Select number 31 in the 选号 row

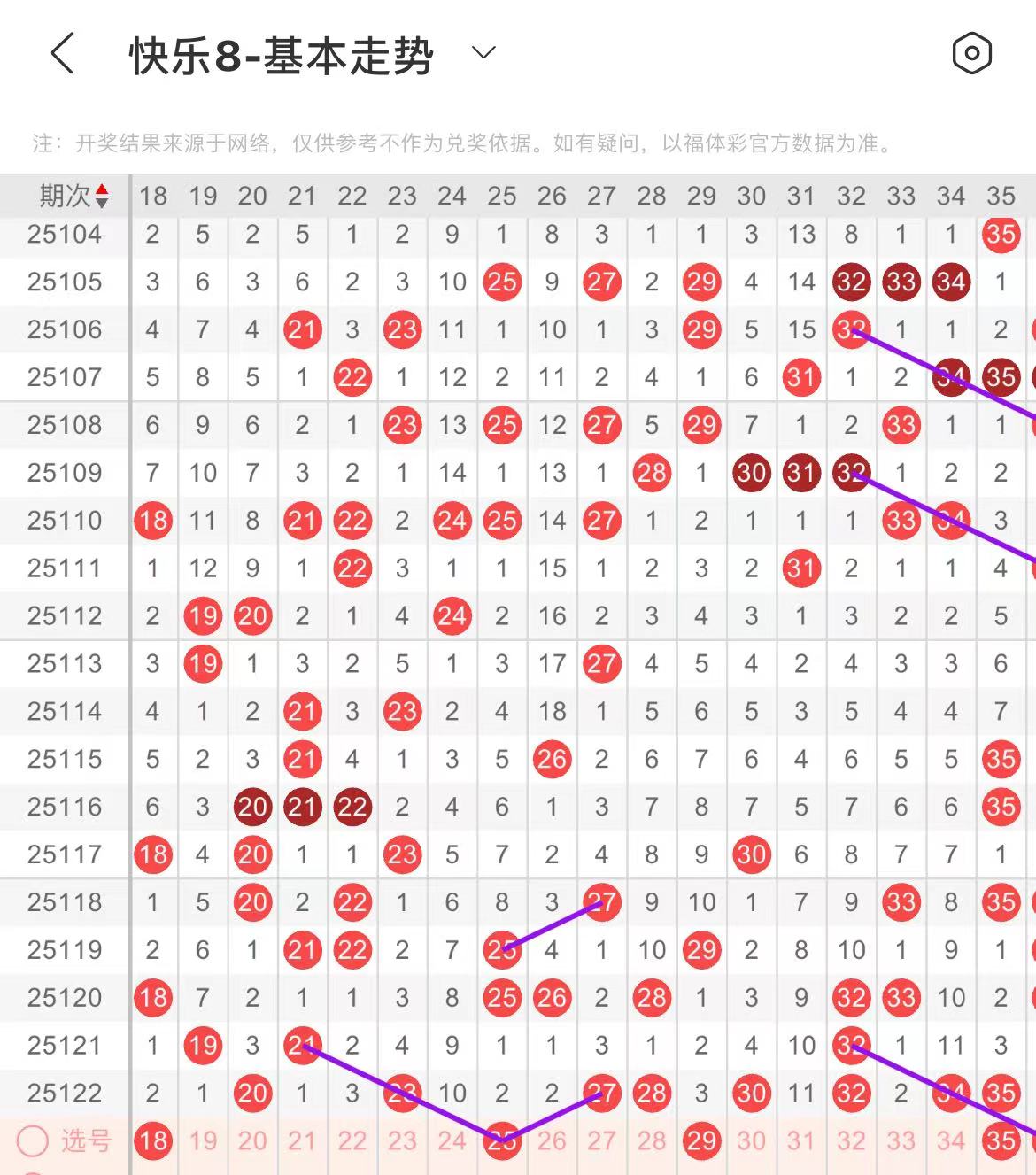pyautogui.click(x=801, y=1140)
